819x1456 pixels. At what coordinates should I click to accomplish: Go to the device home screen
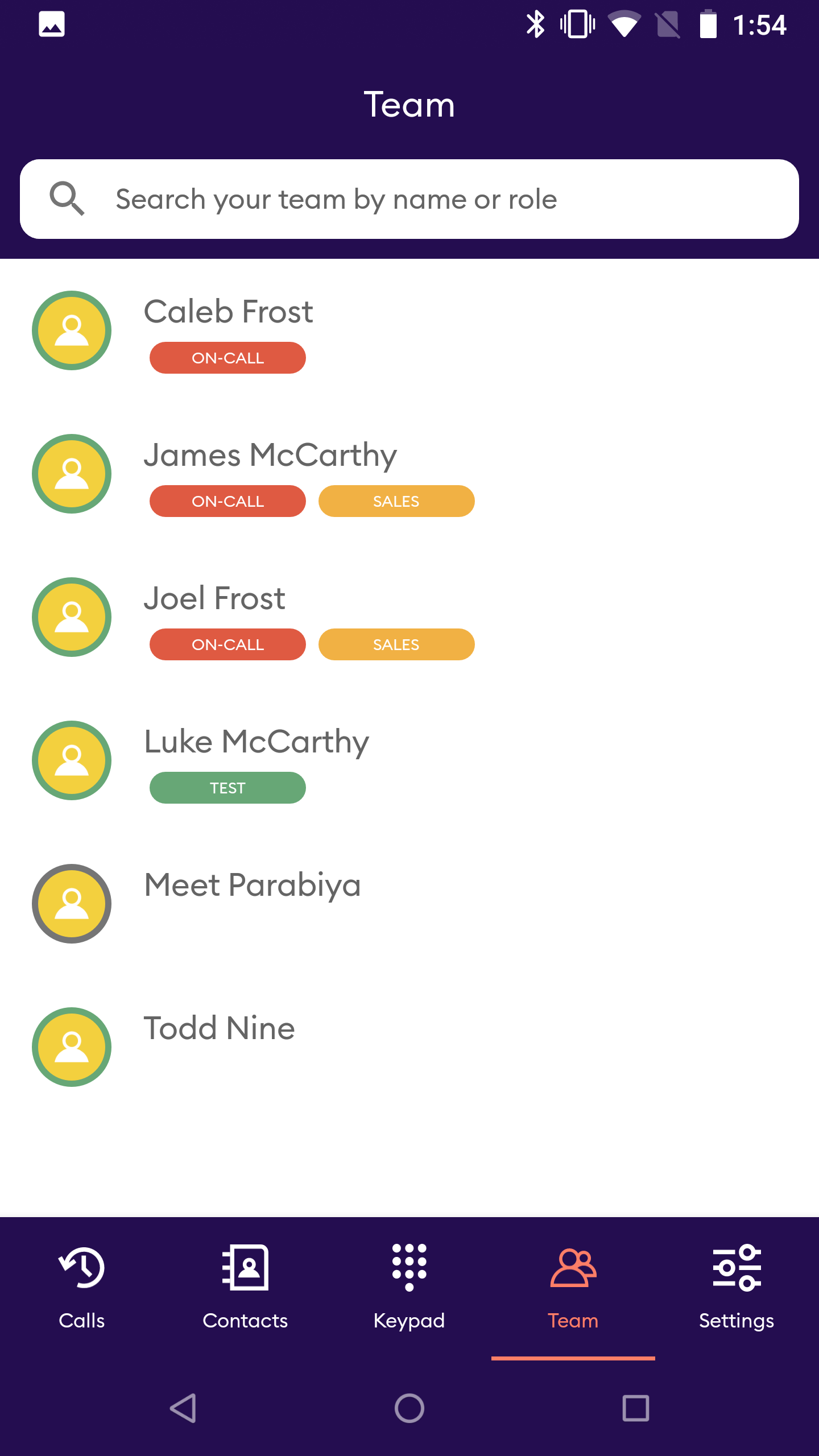click(x=409, y=1408)
